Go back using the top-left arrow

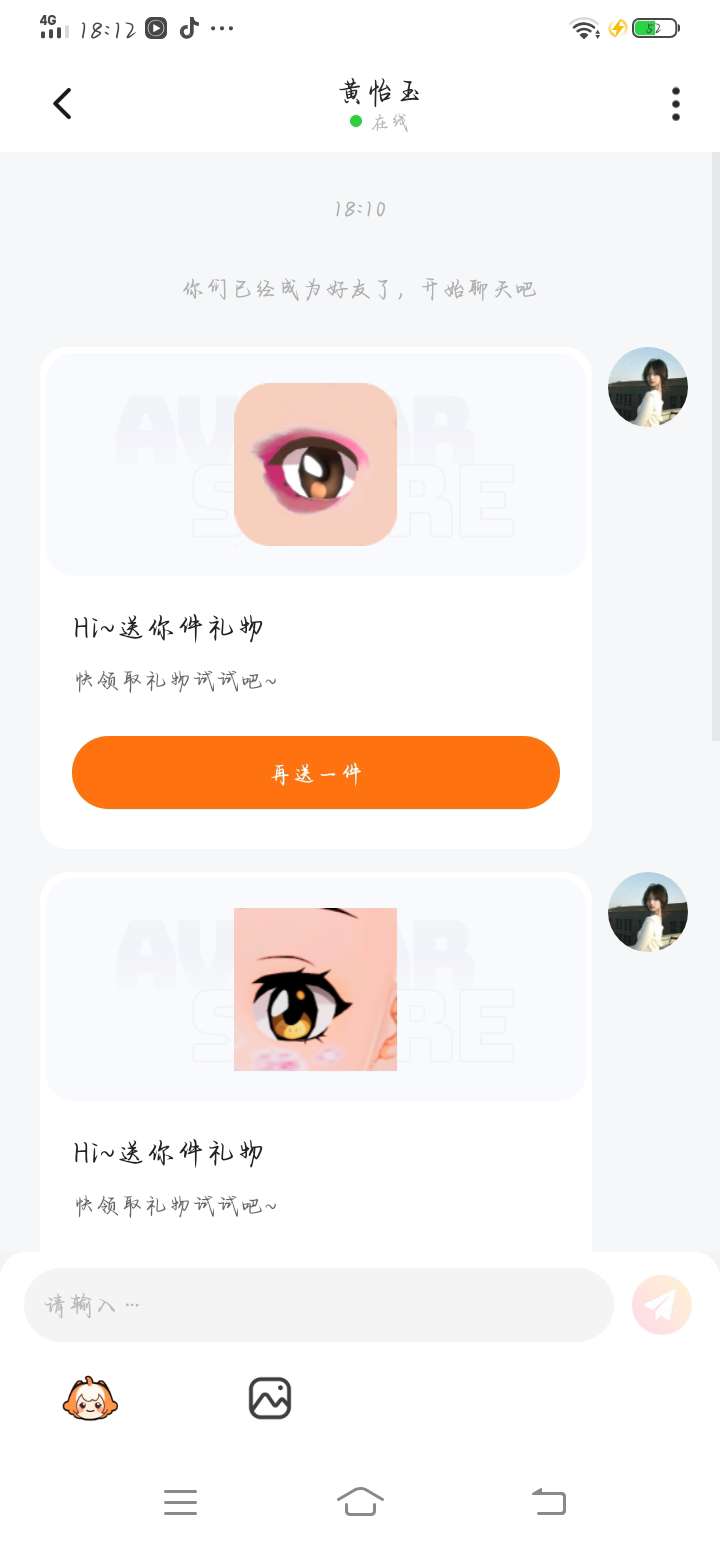click(62, 103)
